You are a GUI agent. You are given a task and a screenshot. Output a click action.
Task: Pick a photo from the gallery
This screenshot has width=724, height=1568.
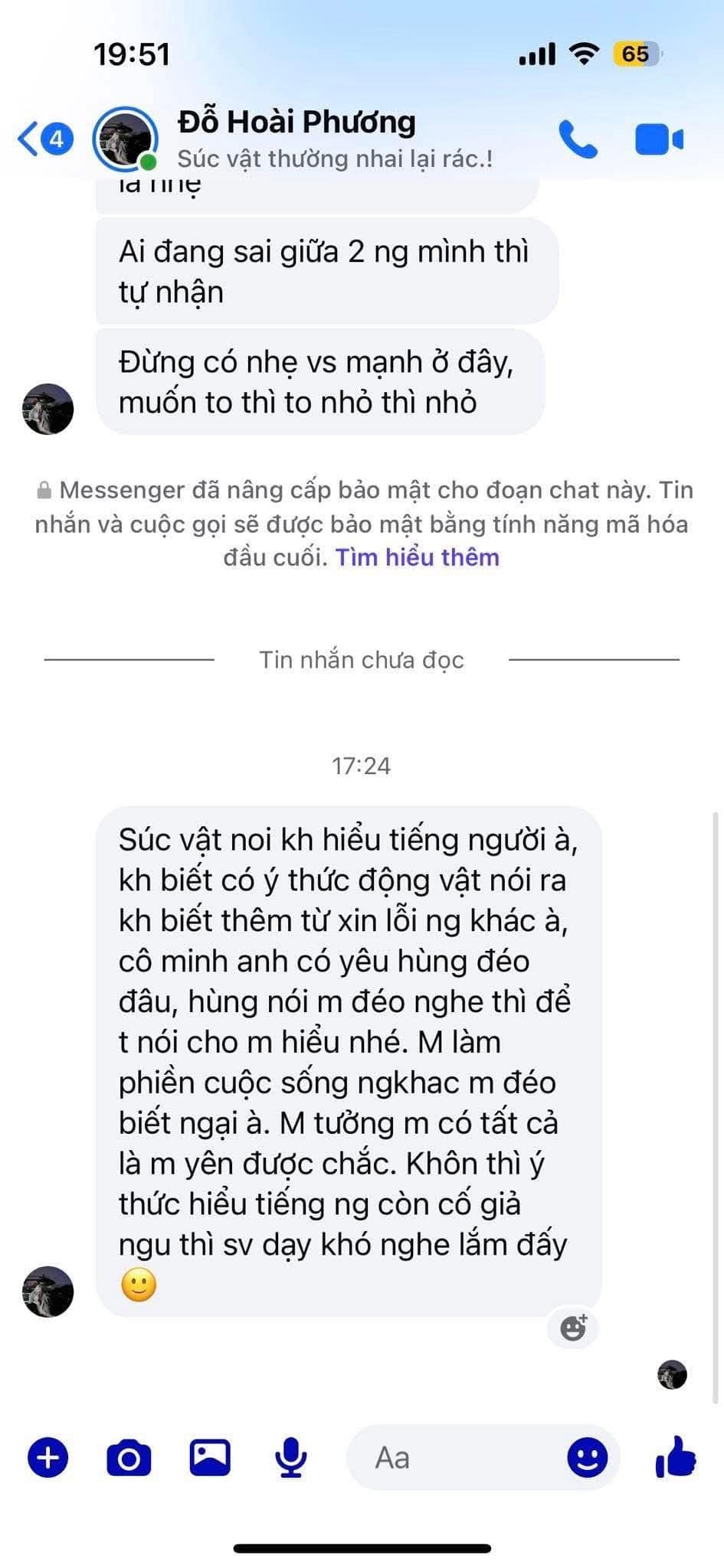[x=210, y=1457]
